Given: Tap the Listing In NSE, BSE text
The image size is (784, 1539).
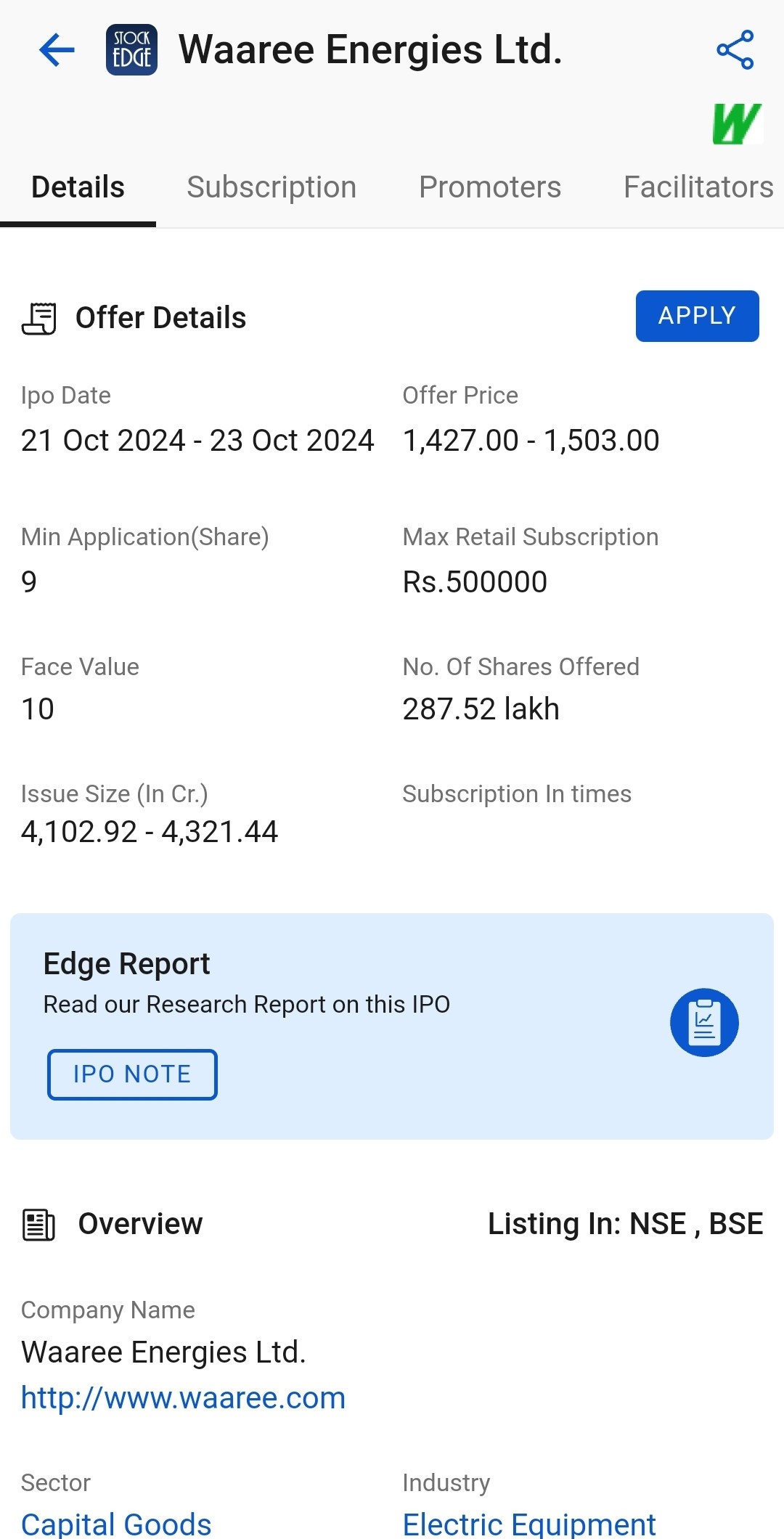Looking at the screenshot, I should pos(624,1224).
